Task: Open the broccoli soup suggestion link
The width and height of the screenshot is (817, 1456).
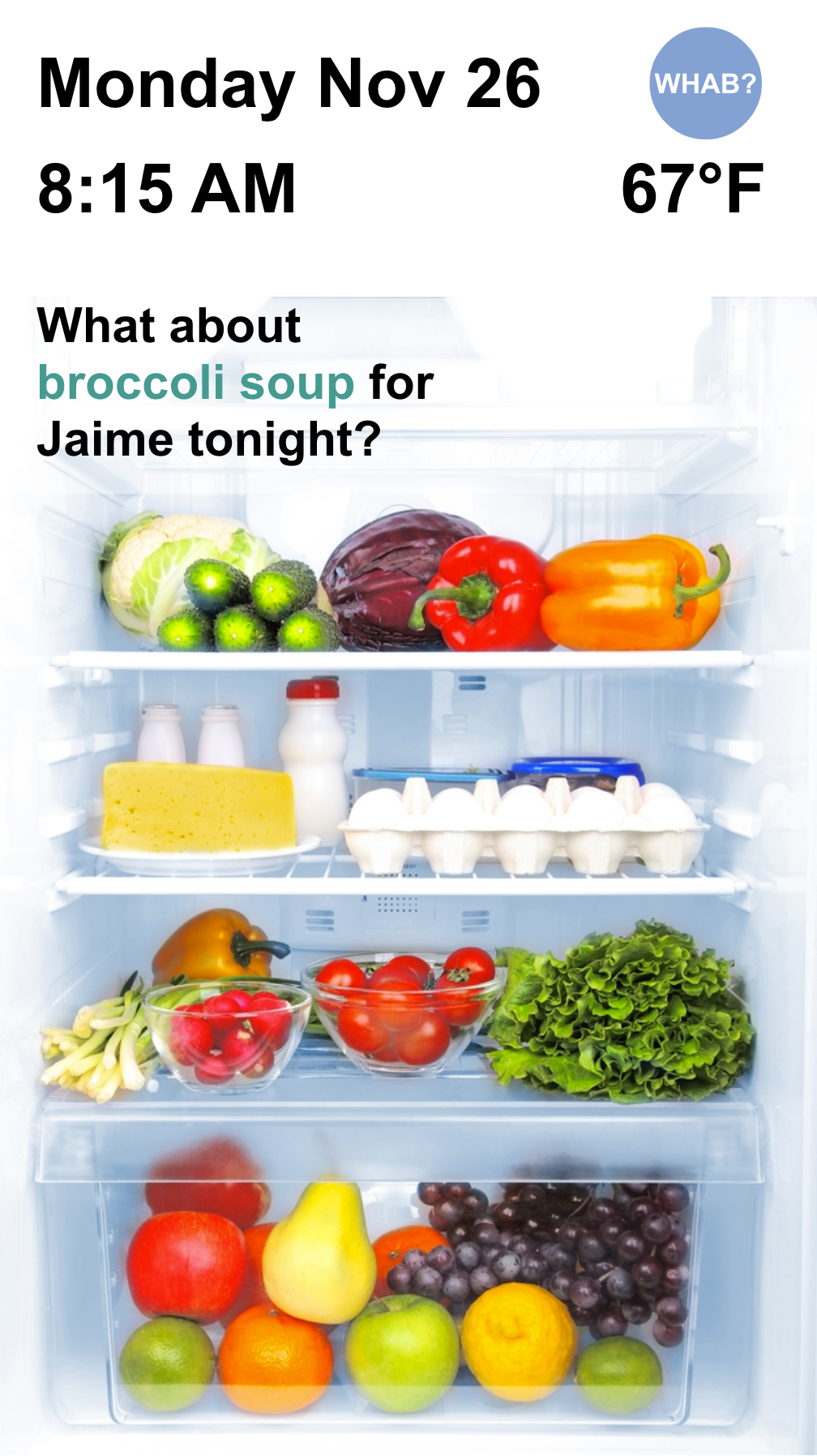Action: pos(196,383)
